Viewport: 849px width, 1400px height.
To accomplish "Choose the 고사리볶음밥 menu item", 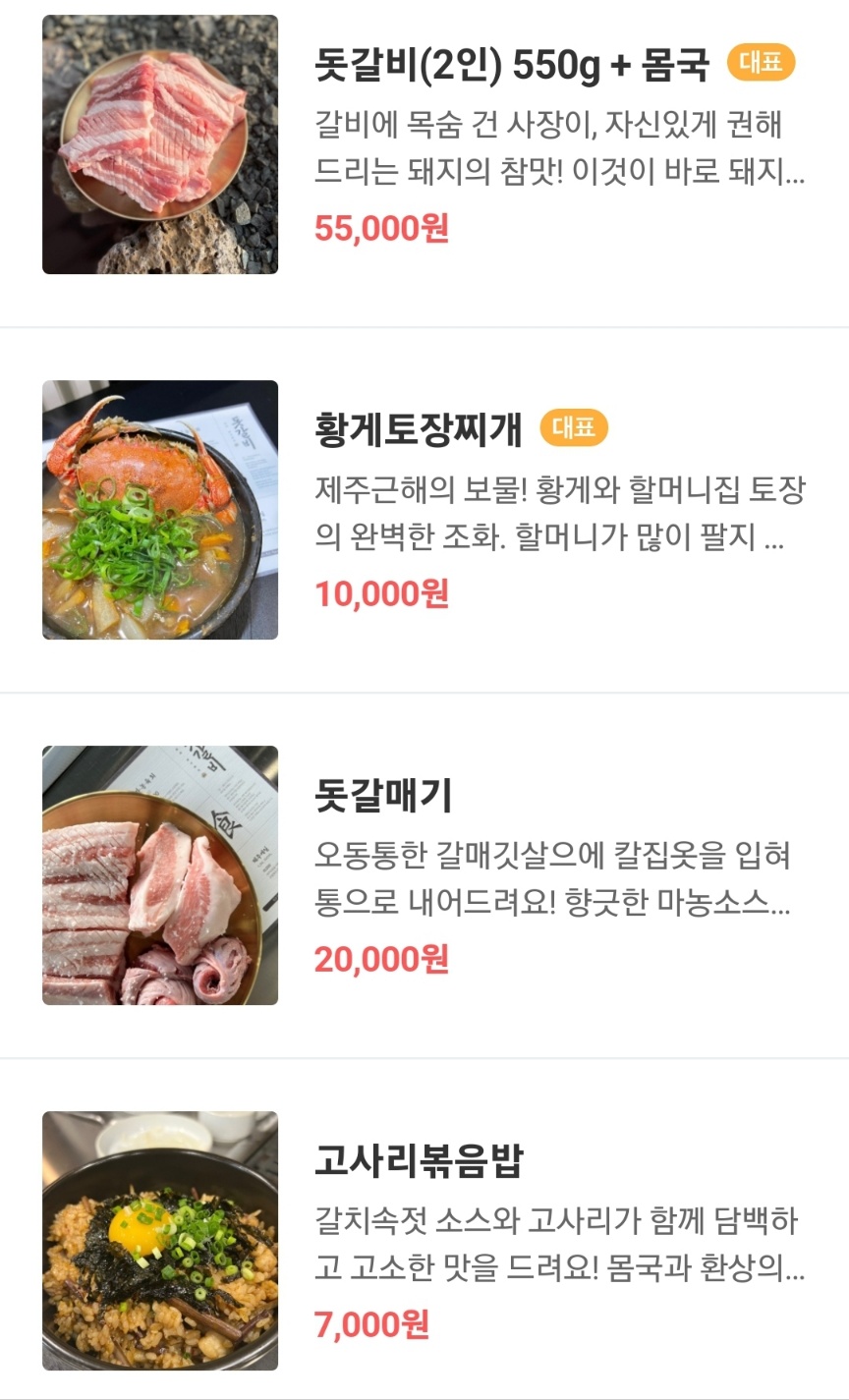I will click(419, 1160).
